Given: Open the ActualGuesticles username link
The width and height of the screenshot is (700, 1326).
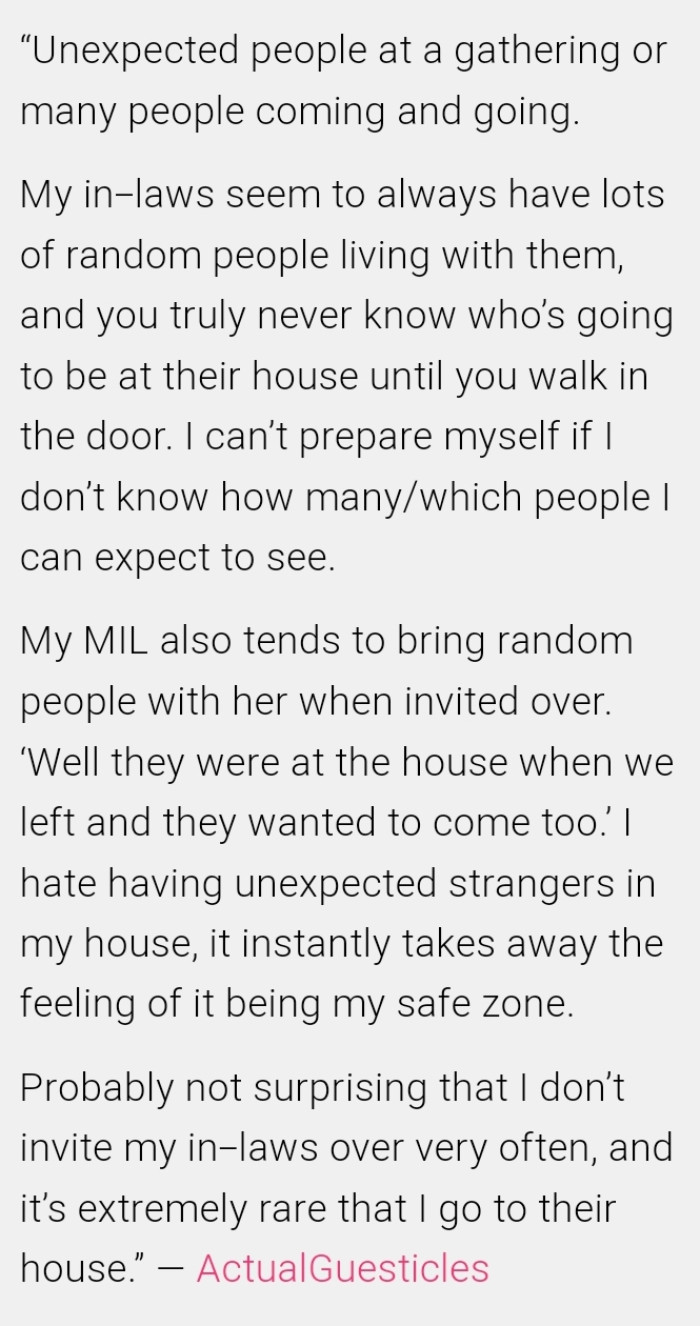Looking at the screenshot, I should pos(342,1269).
